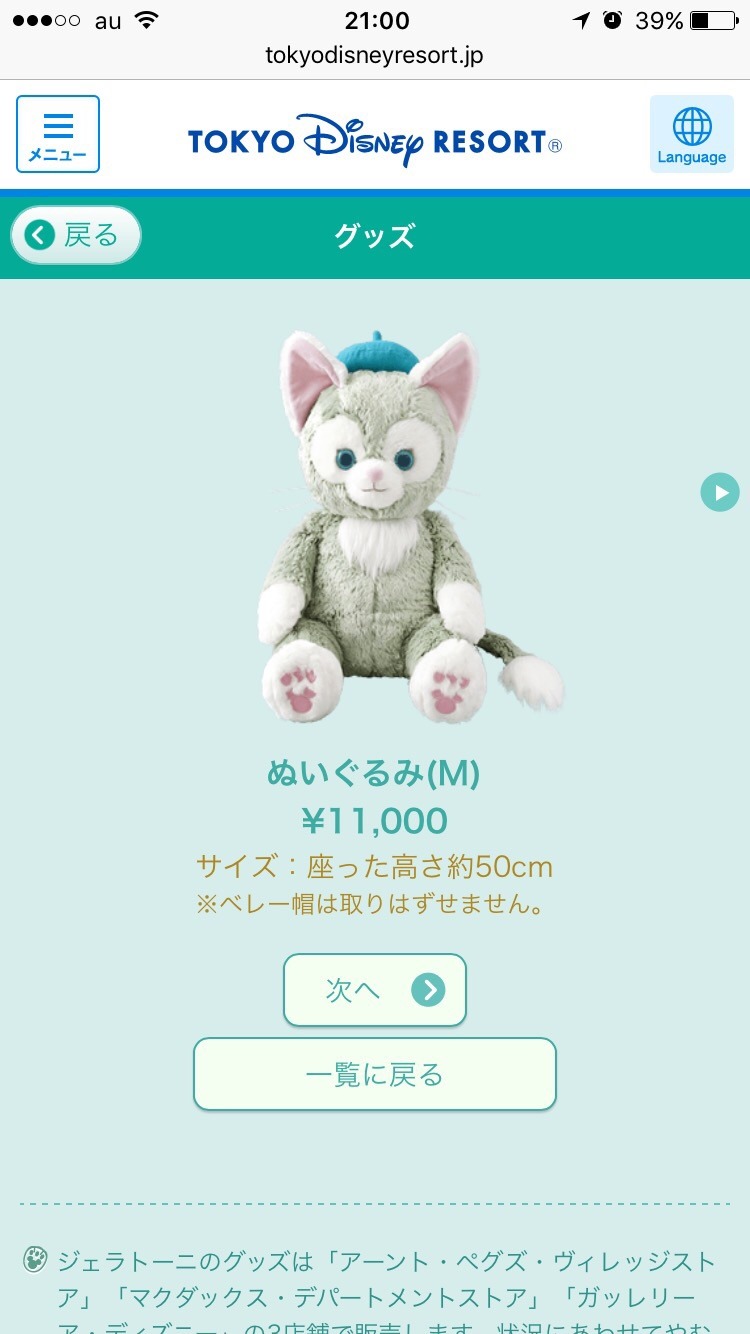This screenshot has width=750, height=1334.
Task: Open the メニュー hamburger menu
Action: pos(58,134)
